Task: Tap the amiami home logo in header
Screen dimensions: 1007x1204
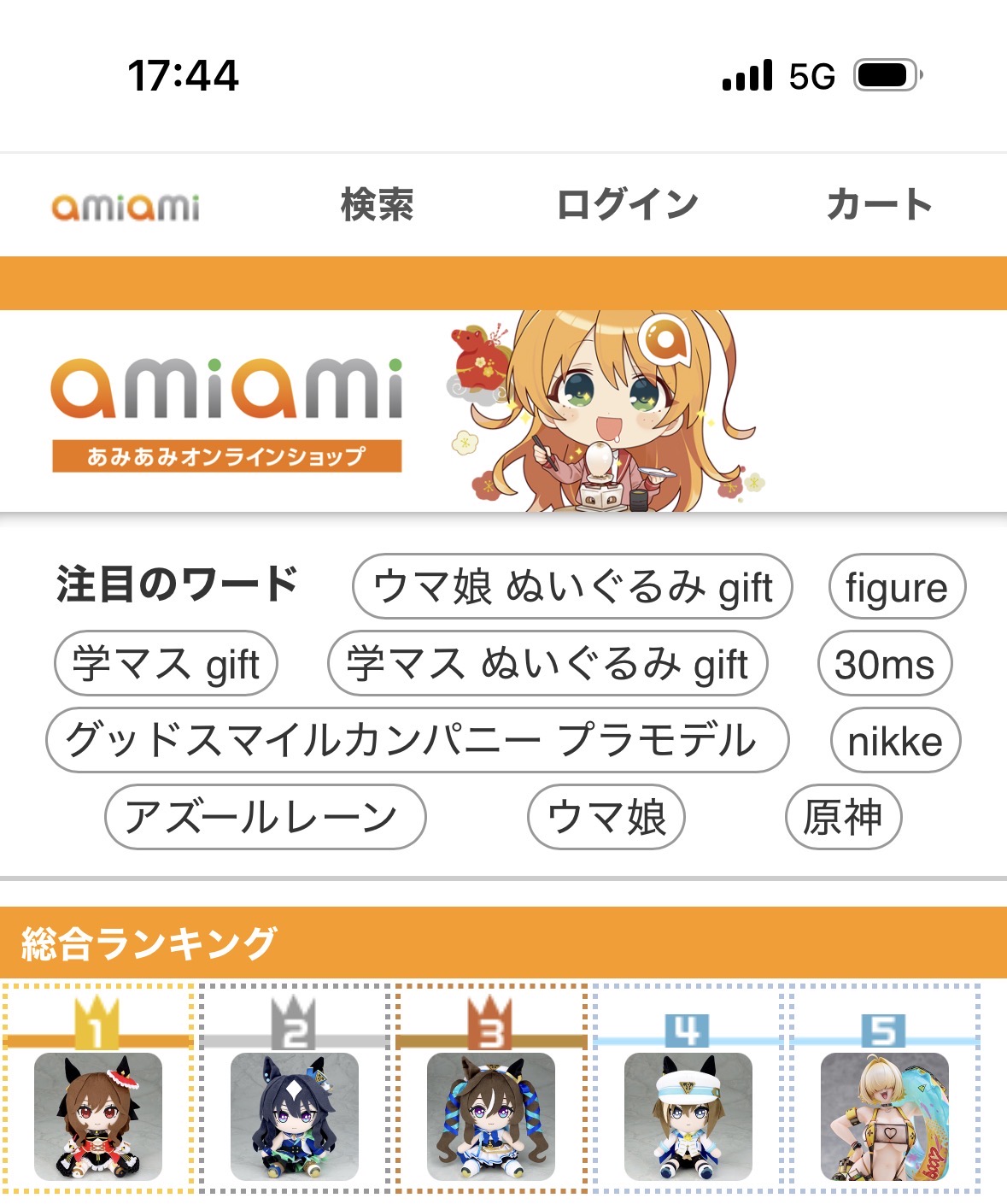Action: (x=126, y=206)
